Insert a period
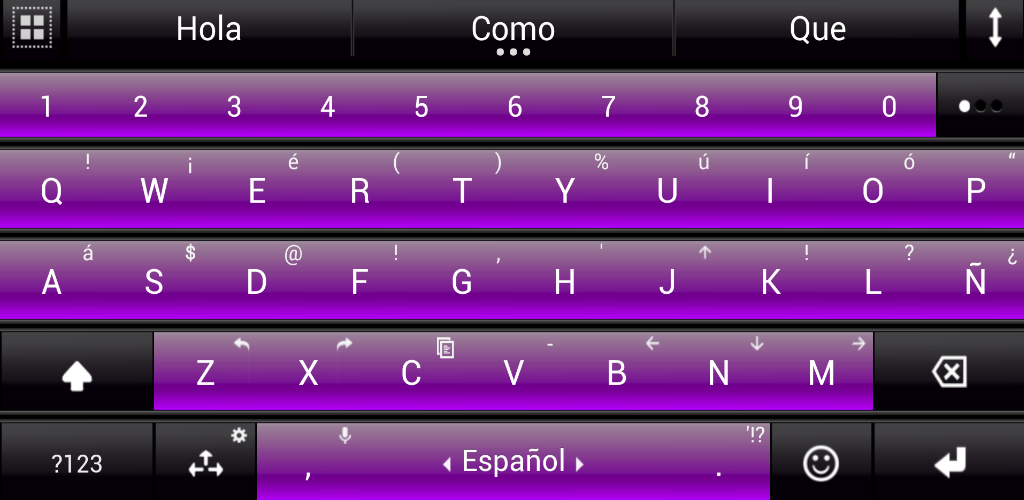The width and height of the screenshot is (1024, 500). pos(718,468)
